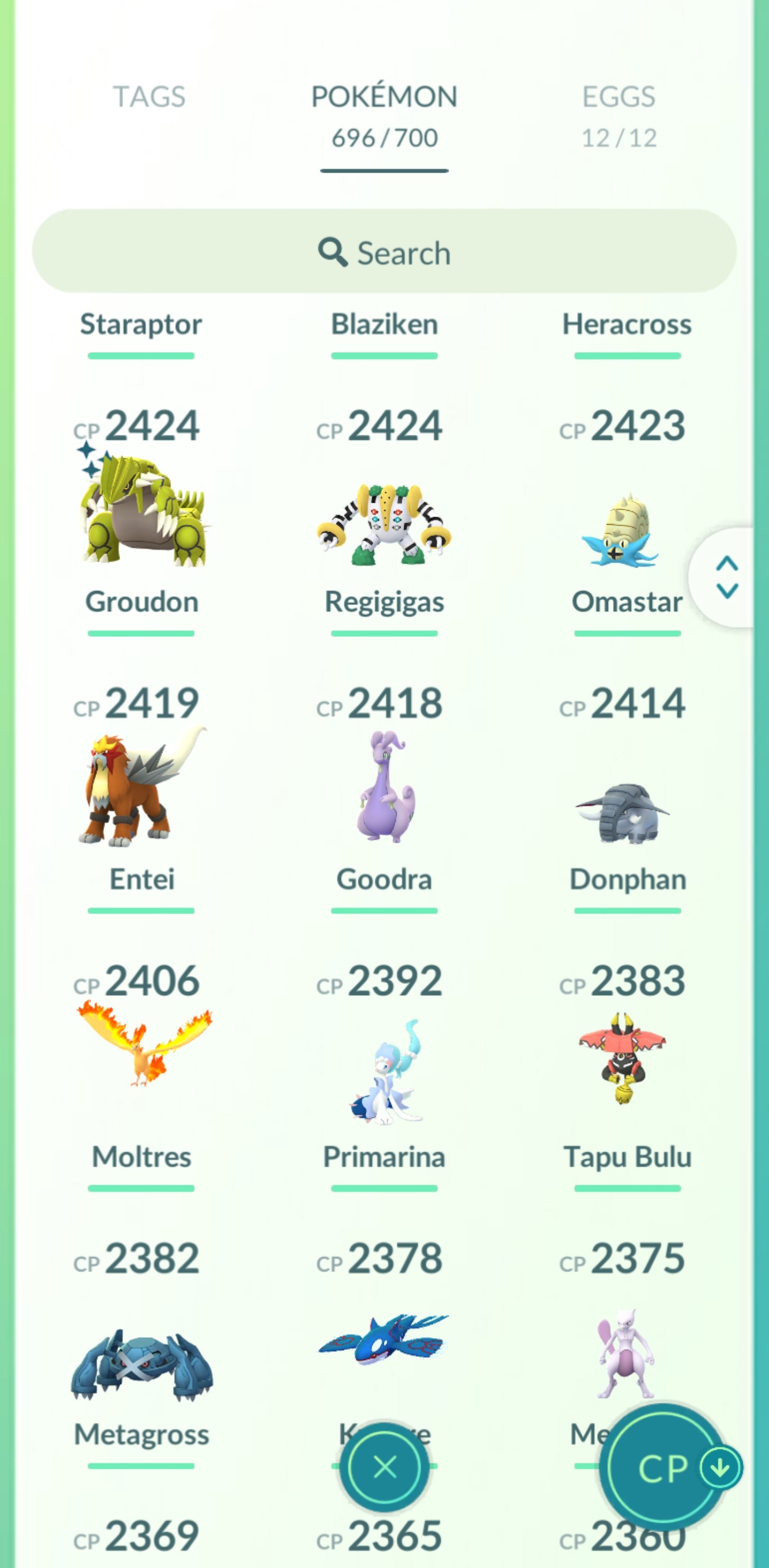
Task: Open Kyogre CP 2378
Action: tap(384, 1339)
